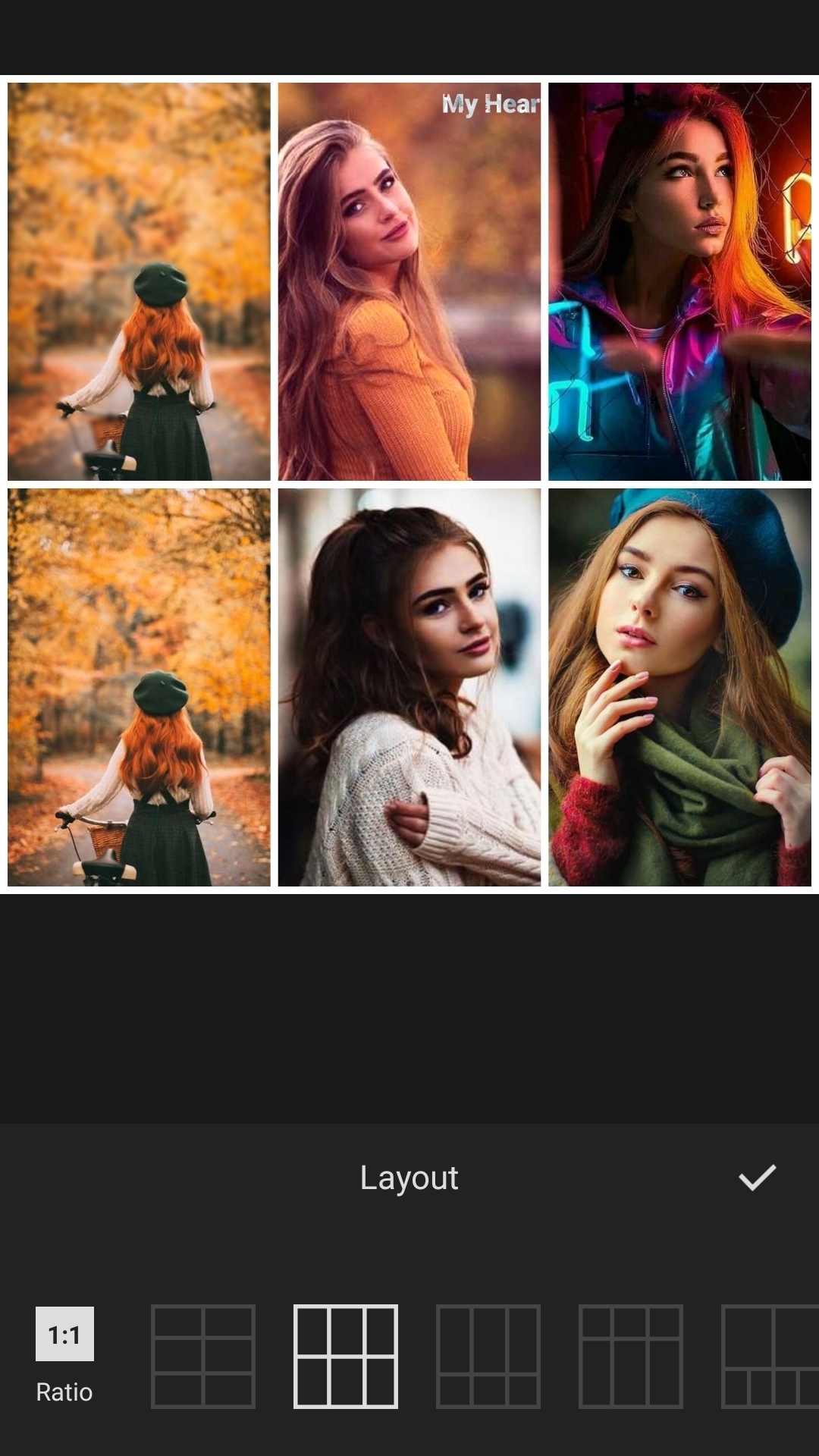Image resolution: width=819 pixels, height=1456 pixels.
Task: Select the green scarf and beret portrait
Action: click(680, 692)
